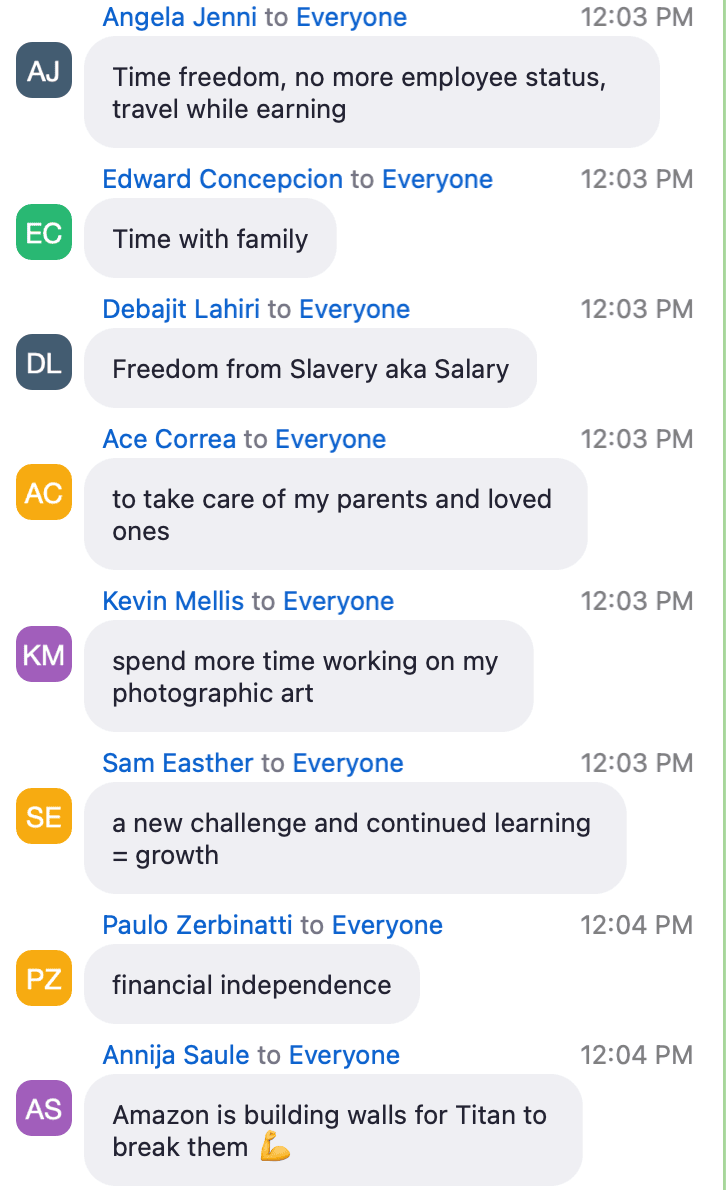Image resolution: width=726 pixels, height=1190 pixels.
Task: Tap the PZ avatar for Paulo Zerbinatti
Action: pos(44,978)
